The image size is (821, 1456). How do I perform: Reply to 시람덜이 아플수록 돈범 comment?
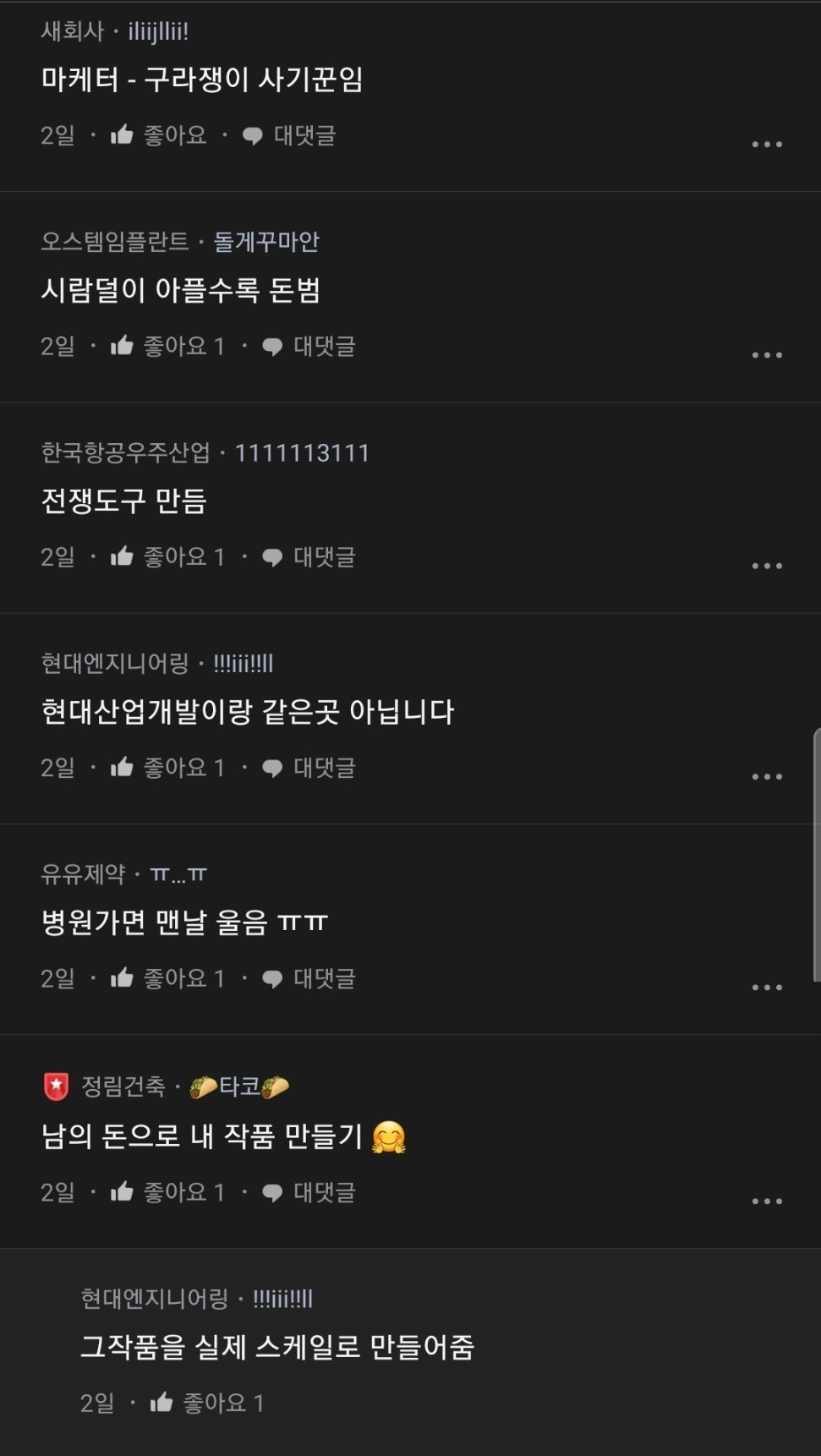click(x=309, y=346)
